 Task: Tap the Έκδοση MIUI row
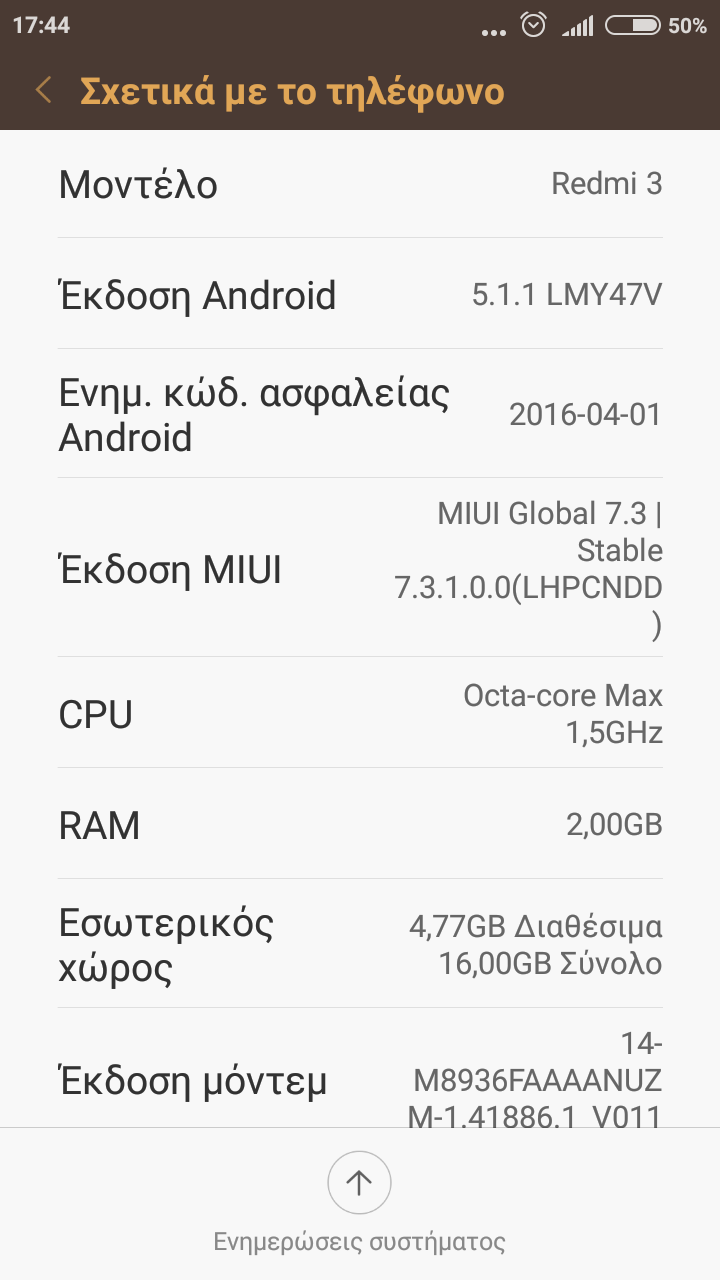[x=360, y=568]
